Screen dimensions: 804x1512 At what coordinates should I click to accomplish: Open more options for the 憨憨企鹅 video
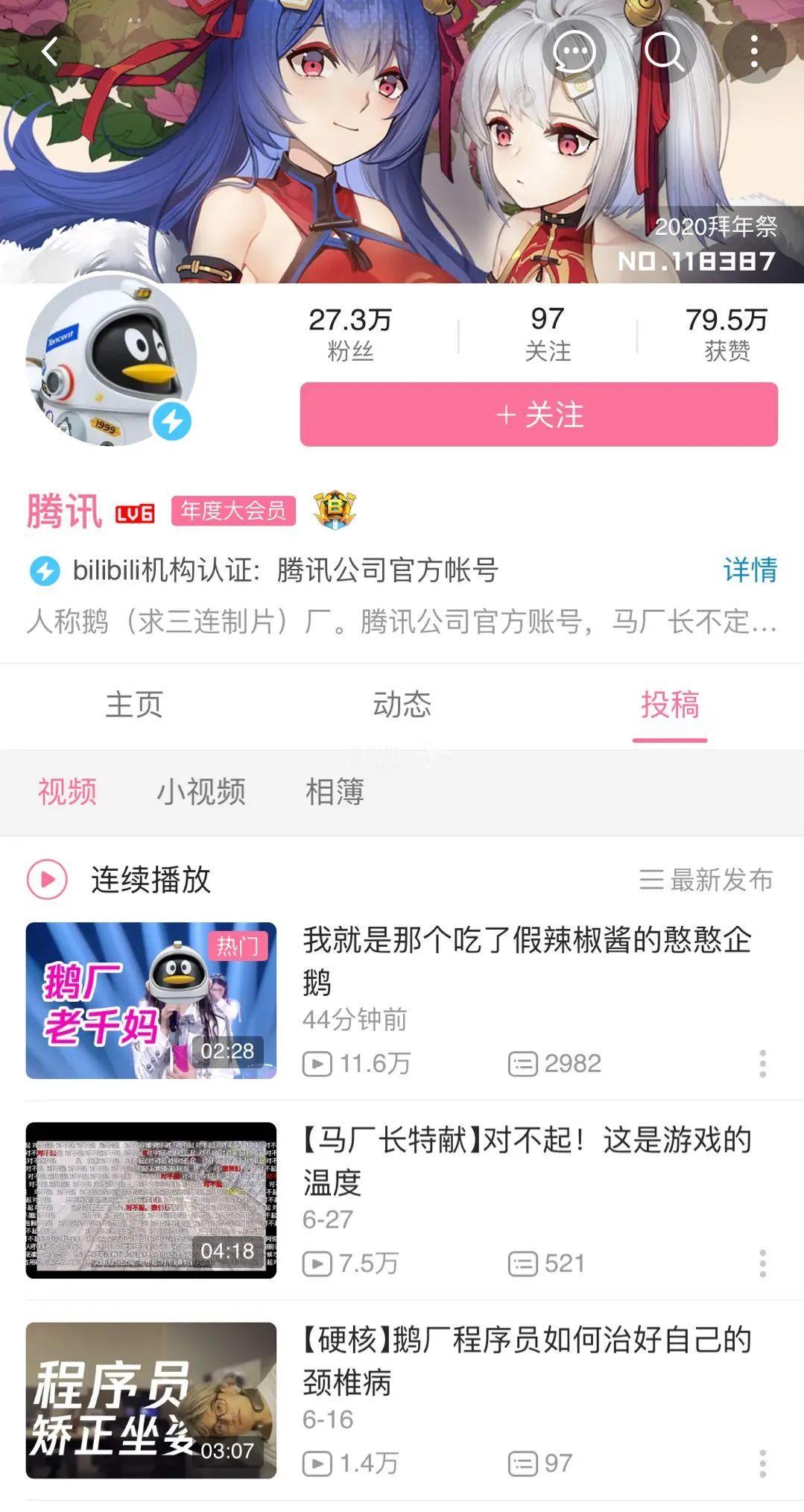[x=762, y=1063]
